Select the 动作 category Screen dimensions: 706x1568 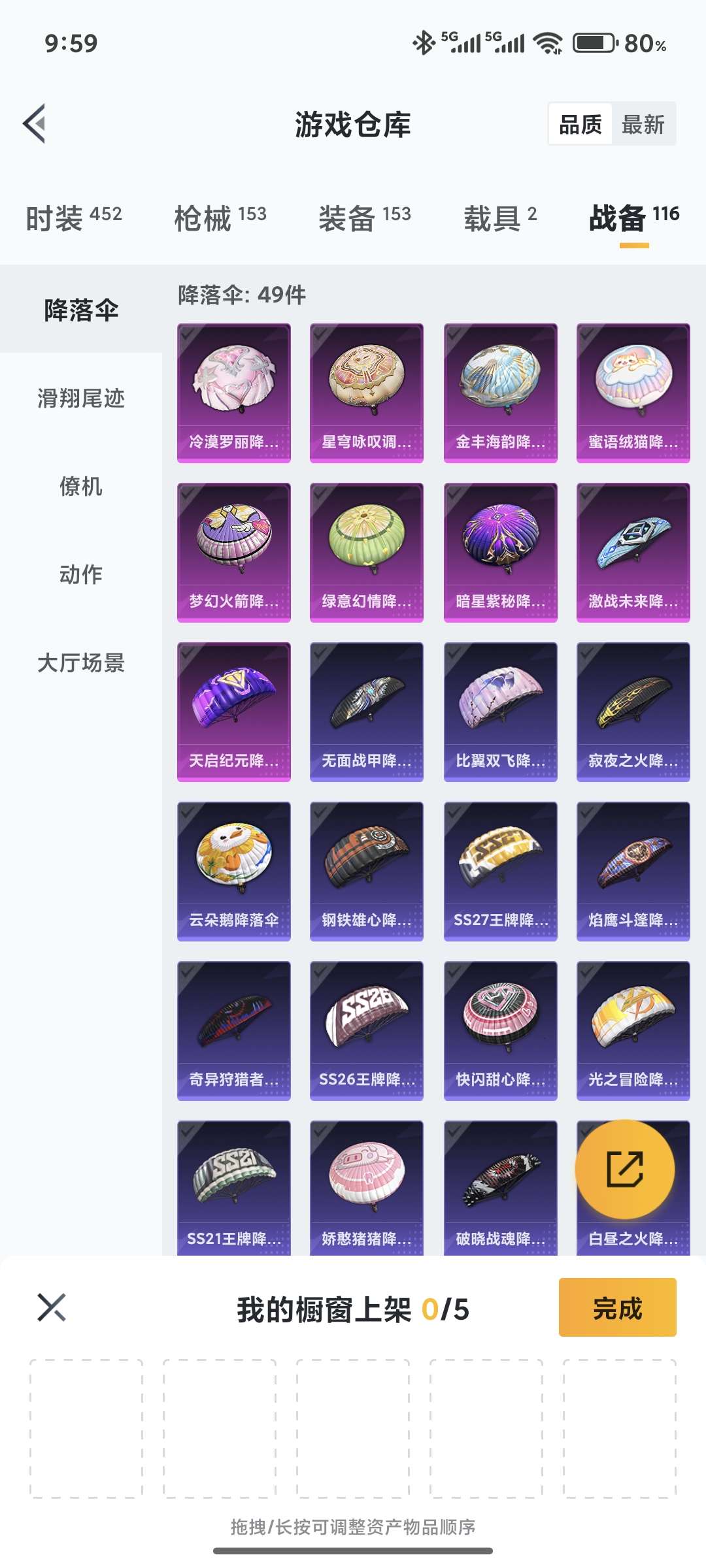click(81, 574)
